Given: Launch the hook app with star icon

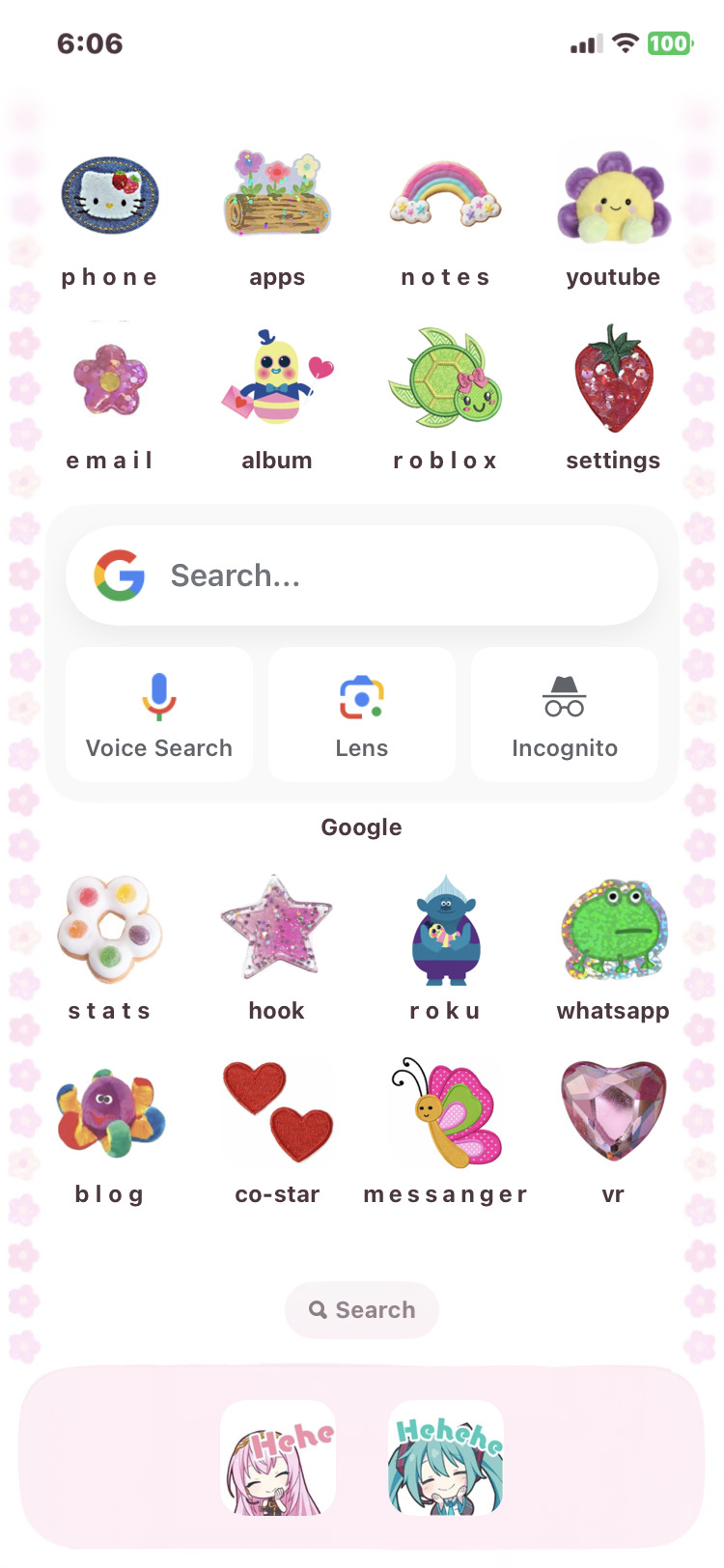Looking at the screenshot, I should pos(277,931).
